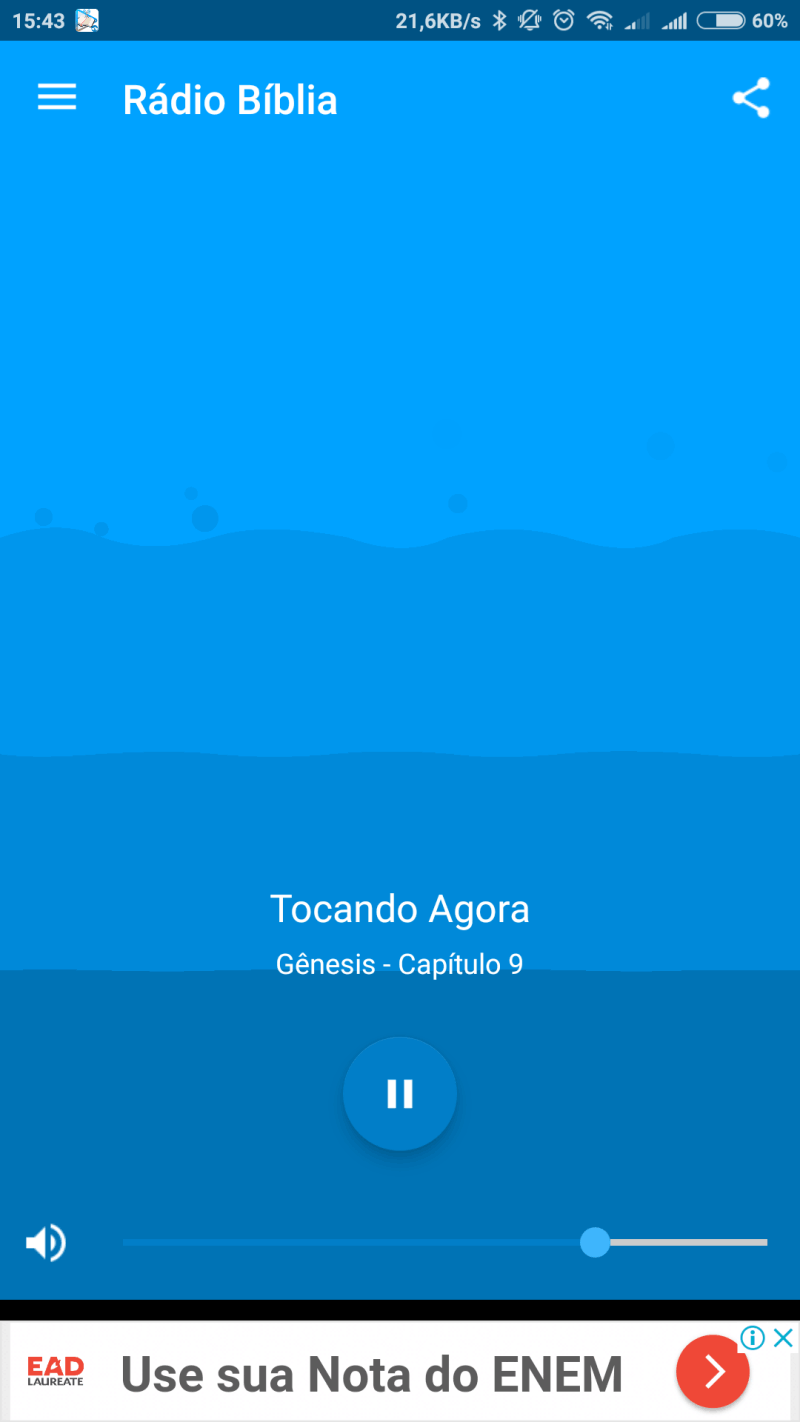Tap the share icon for Rádio Bíblia
Screen dimensions: 800x1422
point(751,99)
